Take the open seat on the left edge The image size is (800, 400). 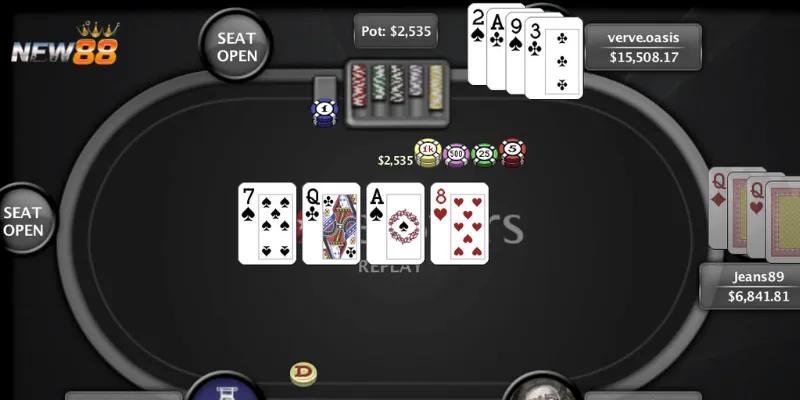tap(21, 221)
